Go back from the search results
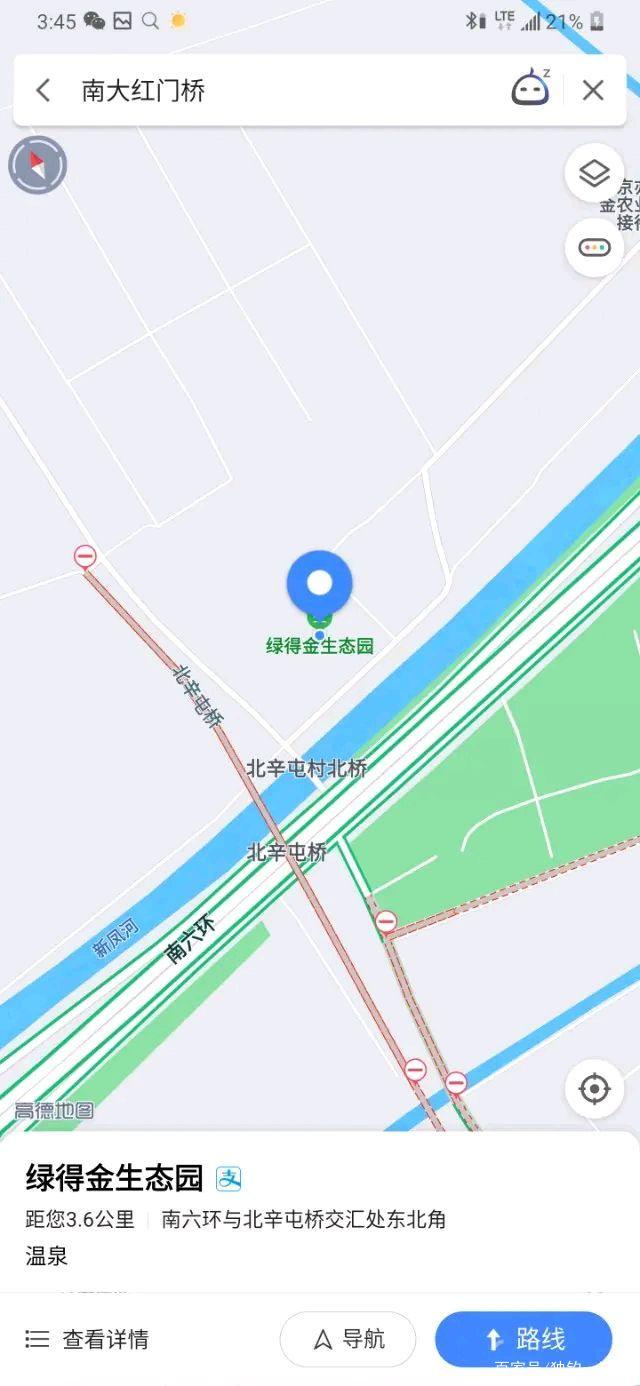The height and width of the screenshot is (1386, 640). (x=43, y=91)
